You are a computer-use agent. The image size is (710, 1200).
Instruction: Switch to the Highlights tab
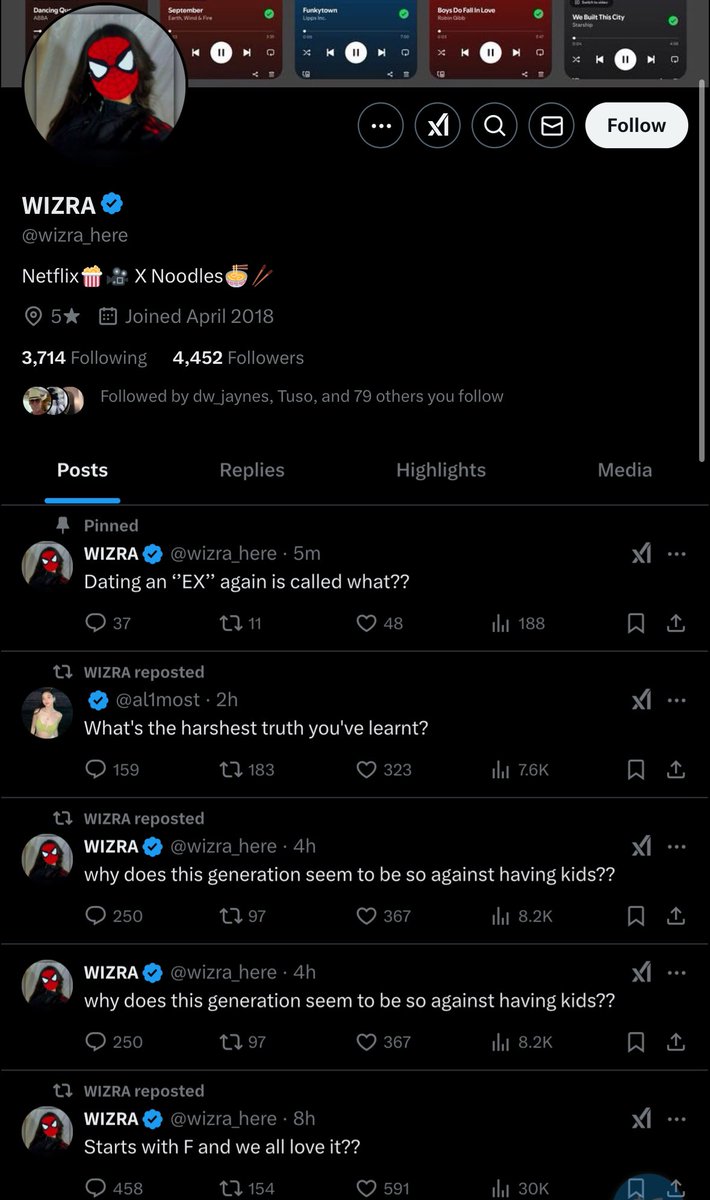[x=440, y=470]
